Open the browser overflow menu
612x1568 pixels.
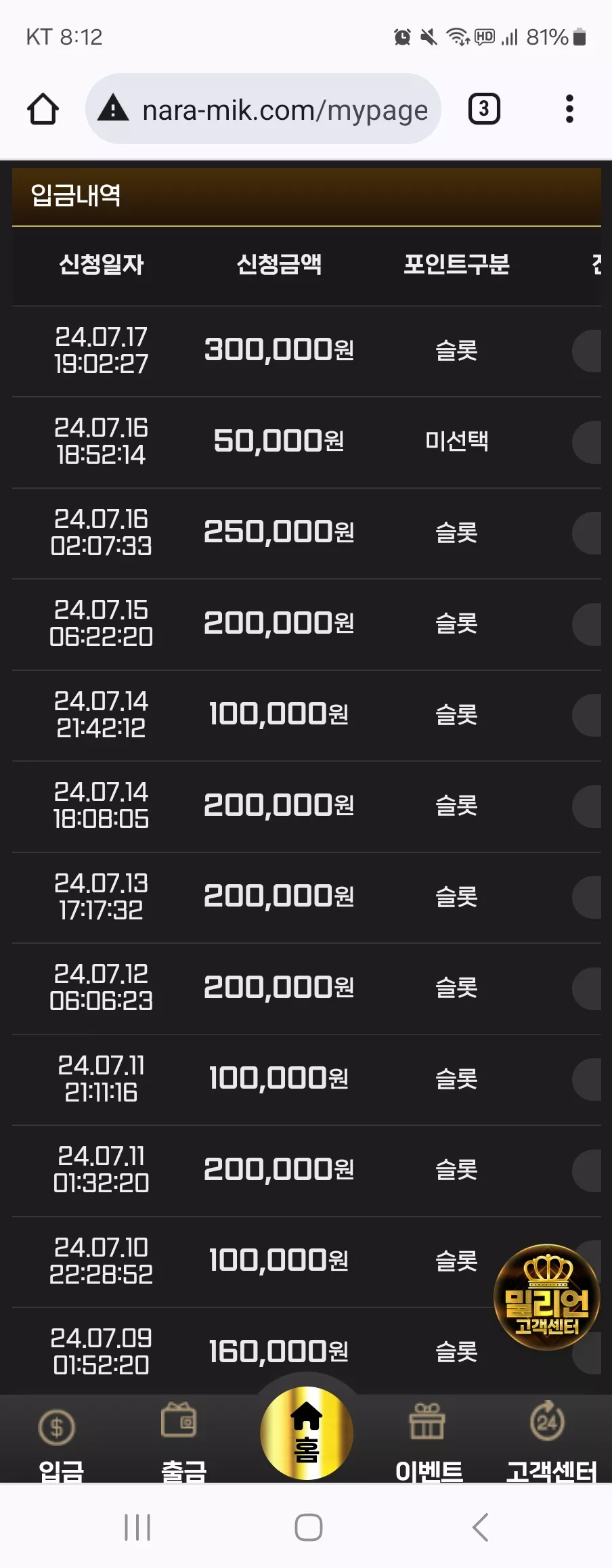tap(569, 109)
